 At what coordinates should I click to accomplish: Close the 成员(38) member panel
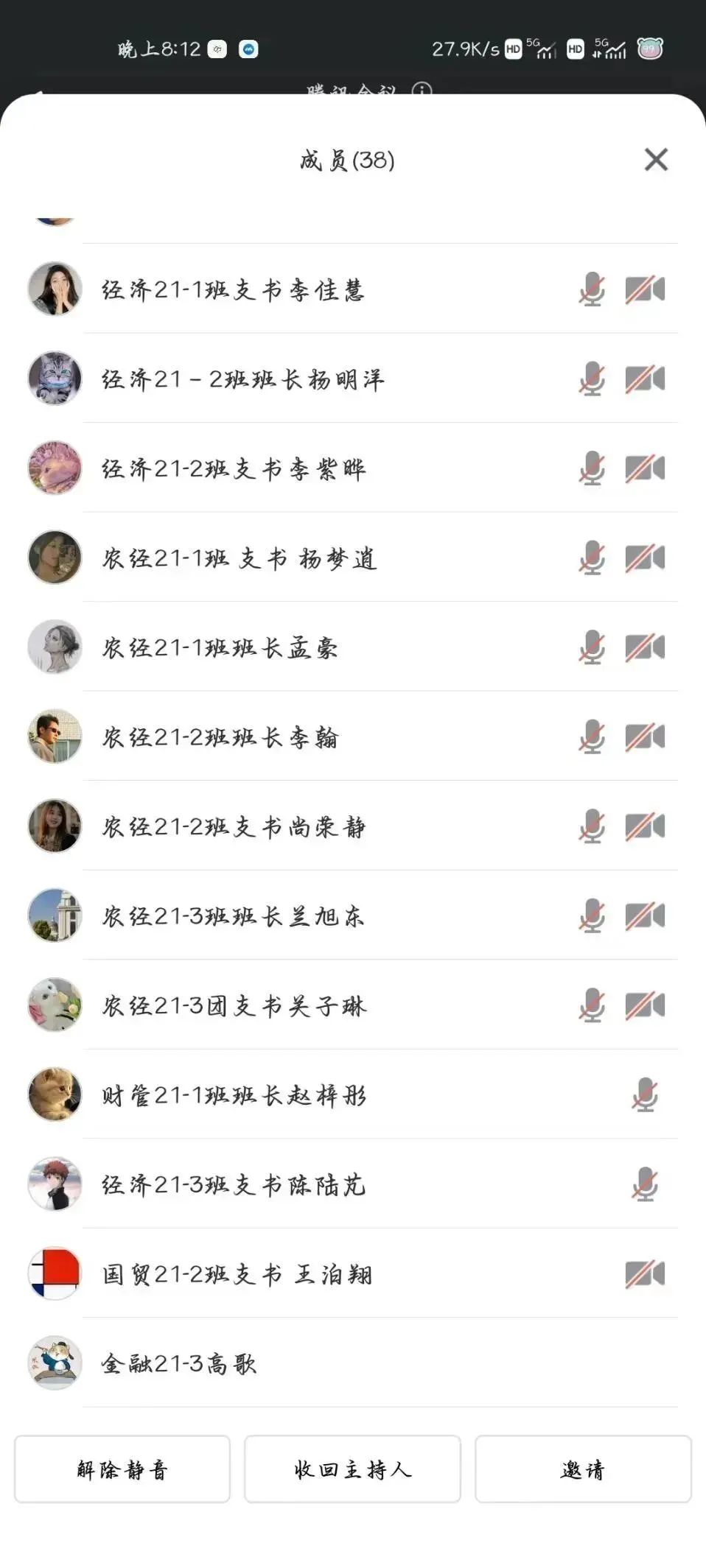[x=656, y=161]
